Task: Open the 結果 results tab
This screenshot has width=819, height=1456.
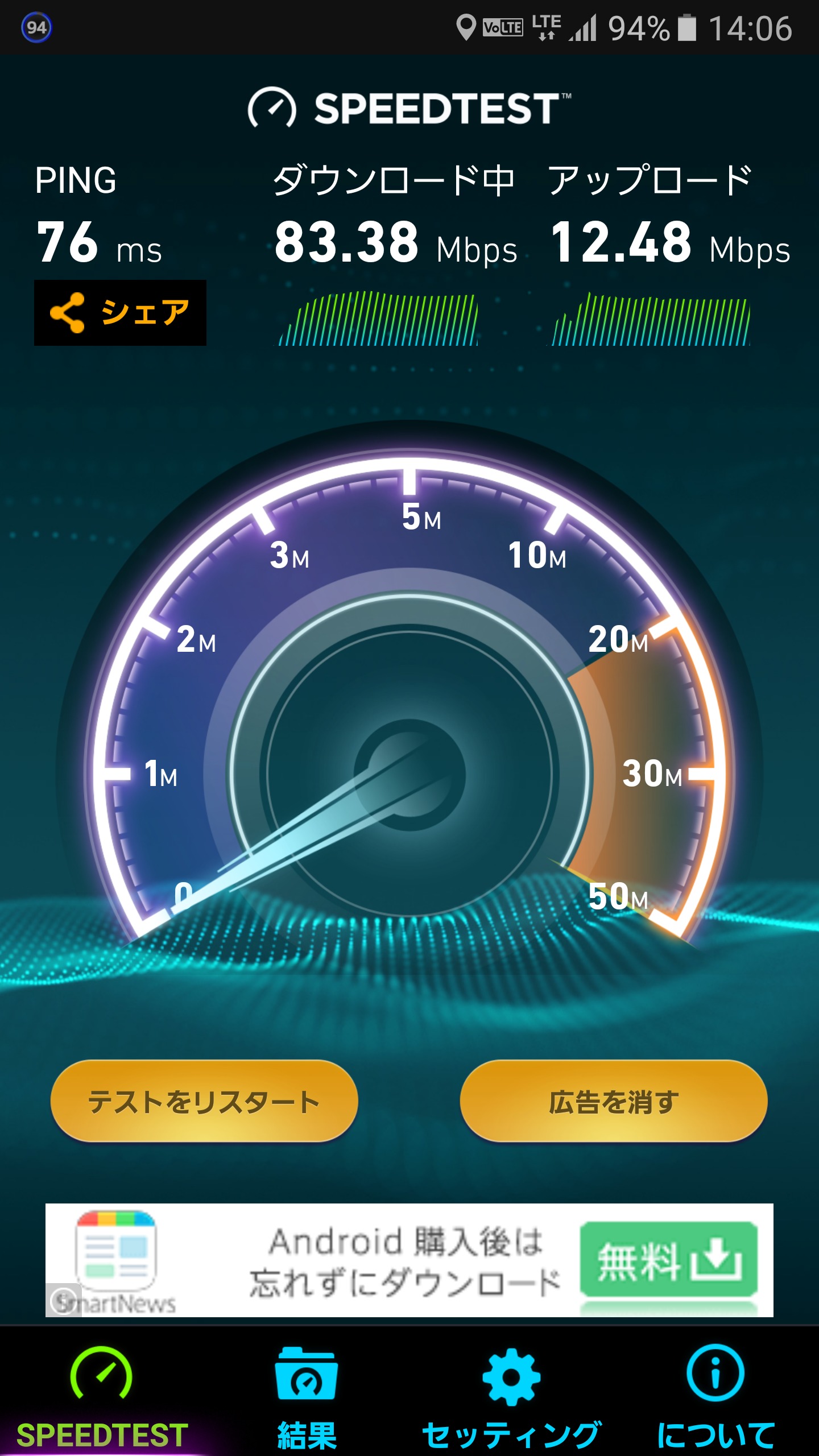Action: (x=307, y=1393)
